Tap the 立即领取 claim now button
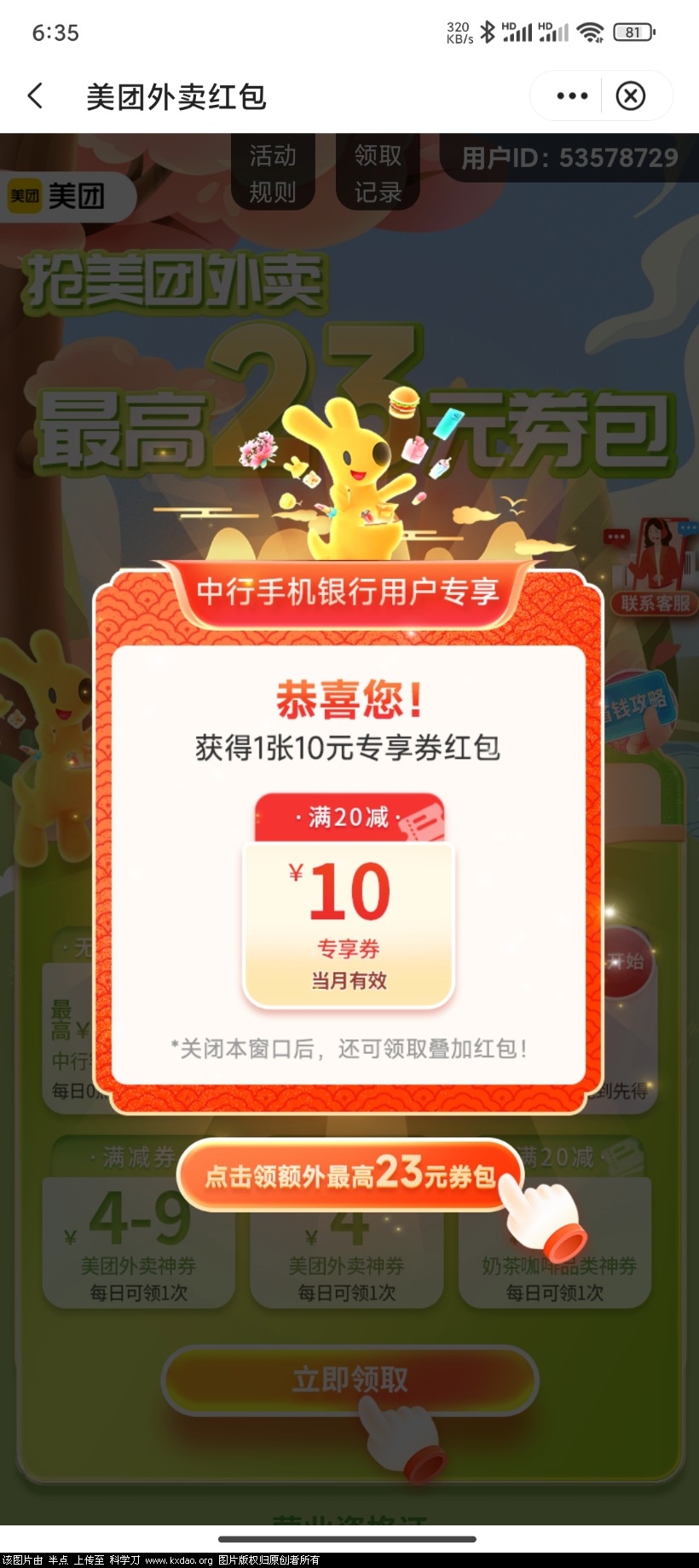Screen dimensions: 699x1568 [x=349, y=1379]
